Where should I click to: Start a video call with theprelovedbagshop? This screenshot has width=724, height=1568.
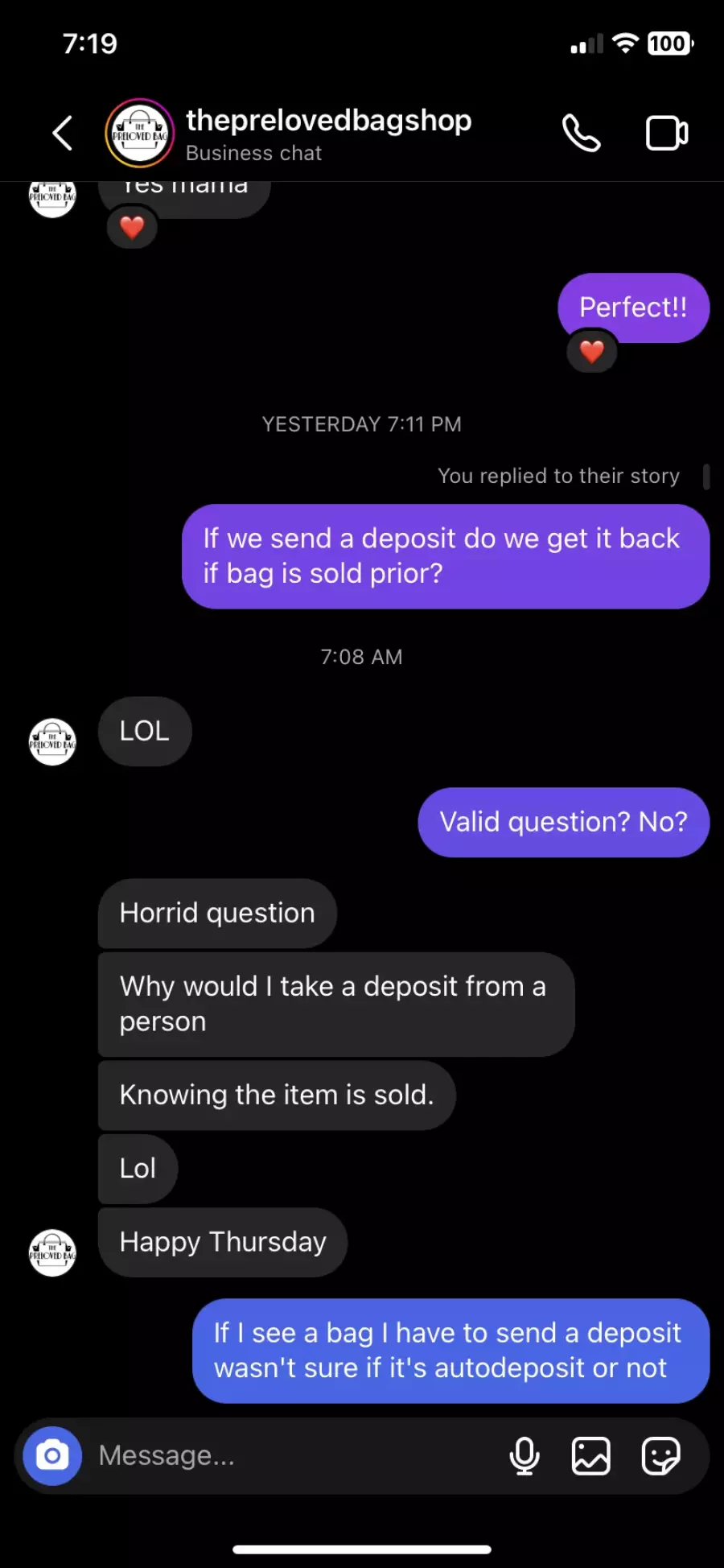pyautogui.click(x=667, y=133)
